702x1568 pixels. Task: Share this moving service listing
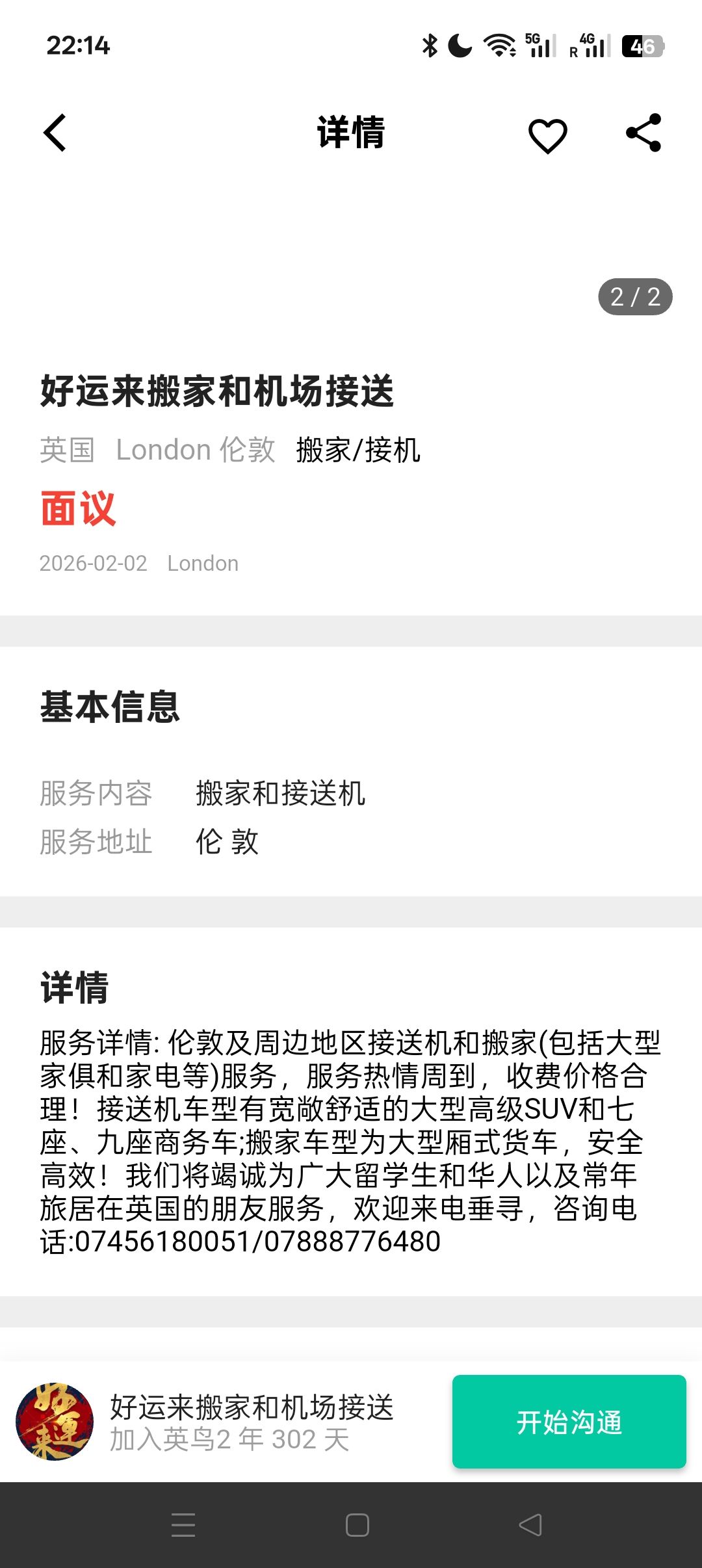pos(643,133)
